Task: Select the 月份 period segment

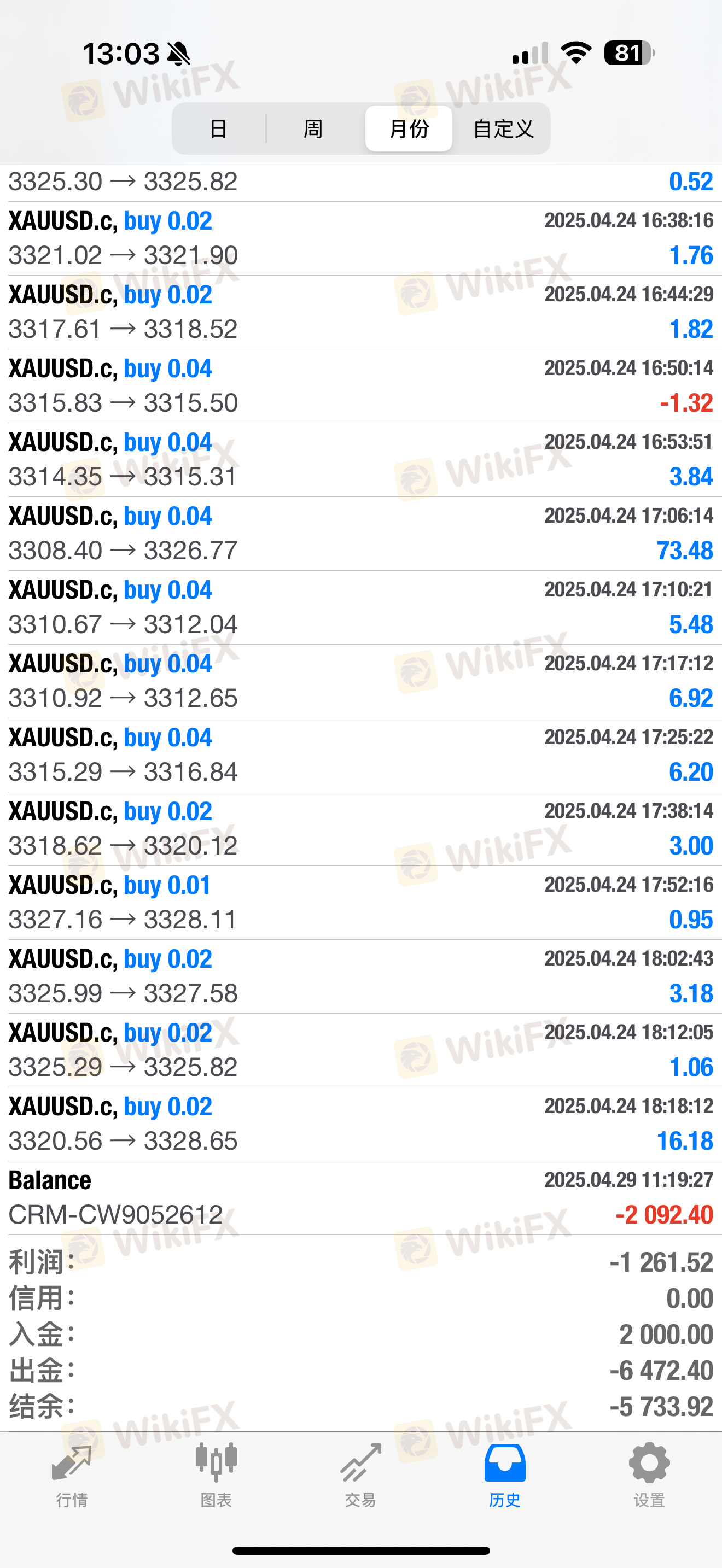Action: [409, 128]
